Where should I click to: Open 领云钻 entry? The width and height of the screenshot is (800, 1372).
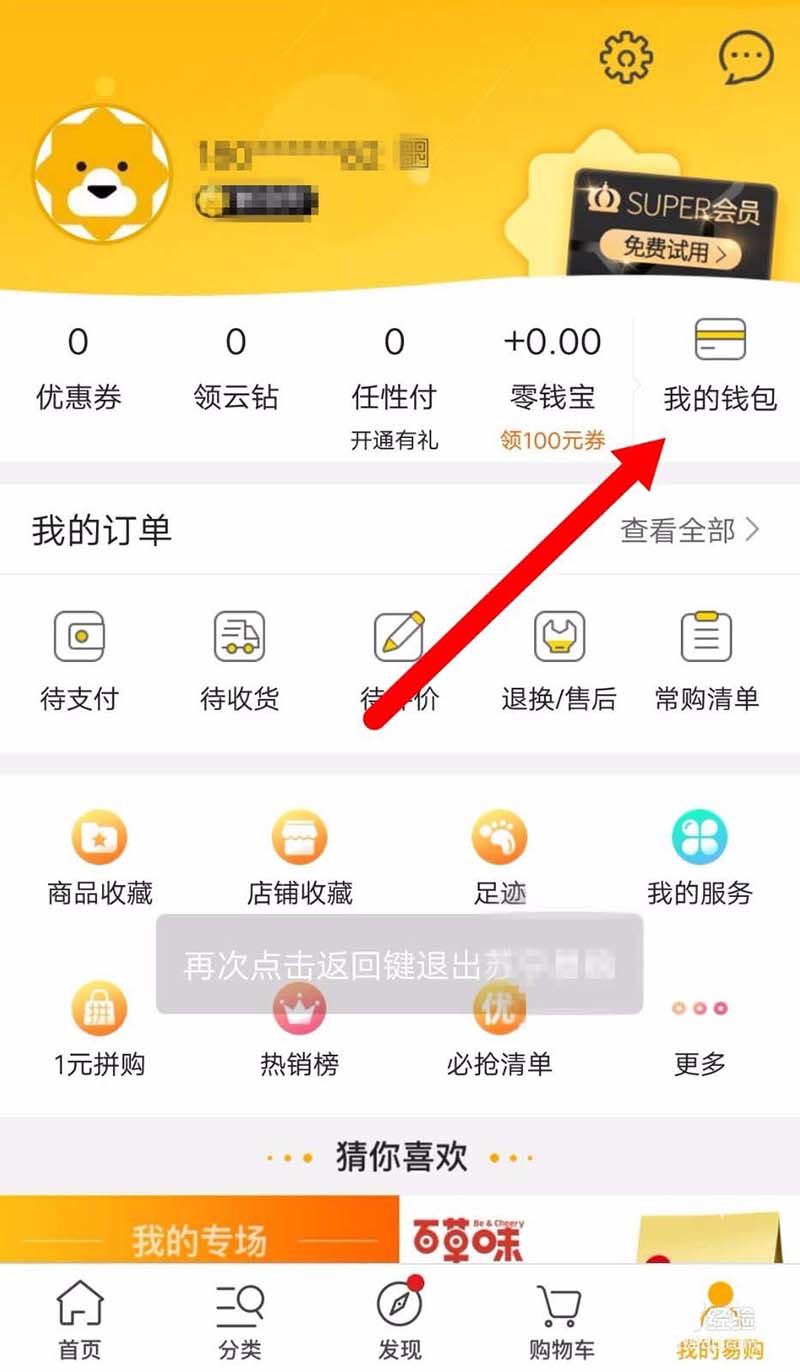tap(236, 370)
